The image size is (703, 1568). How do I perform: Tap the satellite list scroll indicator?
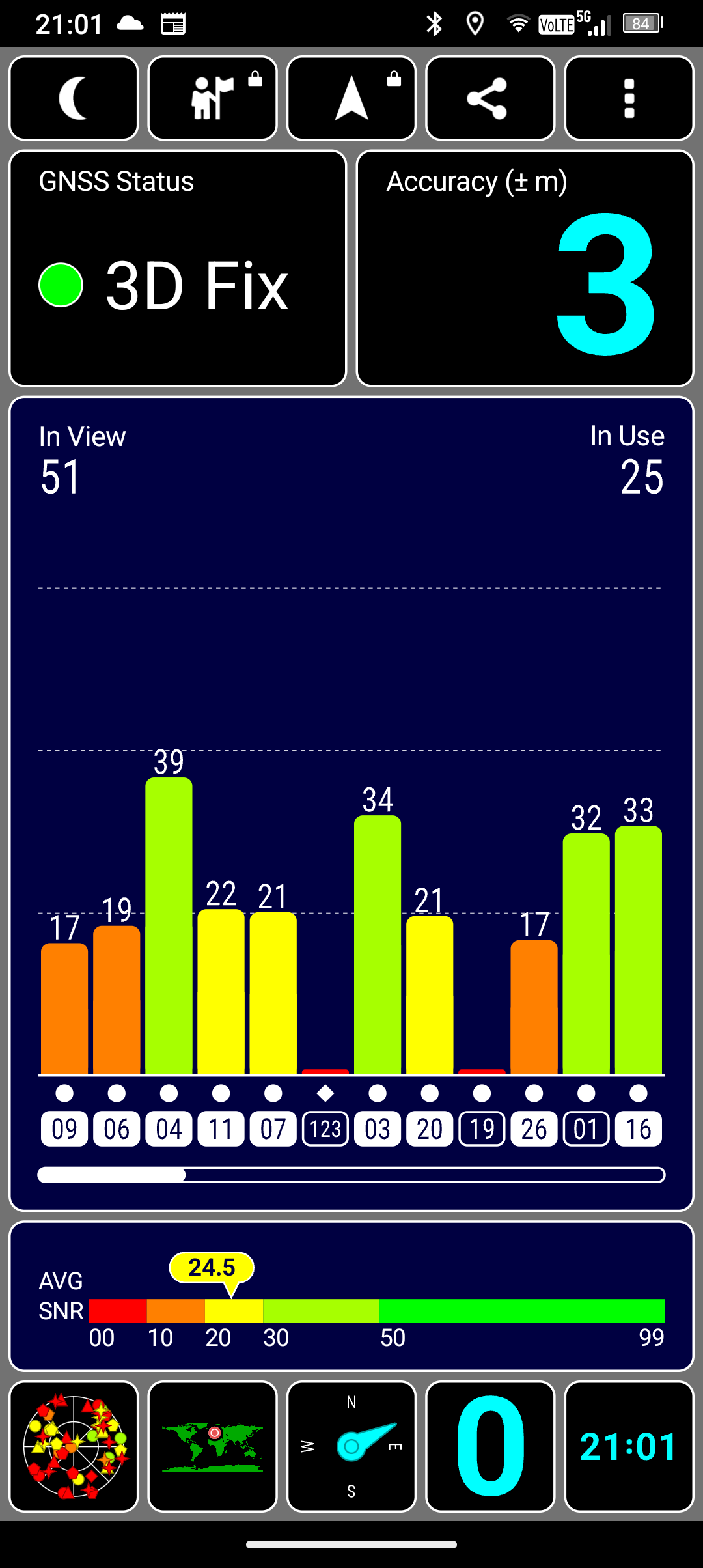click(351, 1175)
